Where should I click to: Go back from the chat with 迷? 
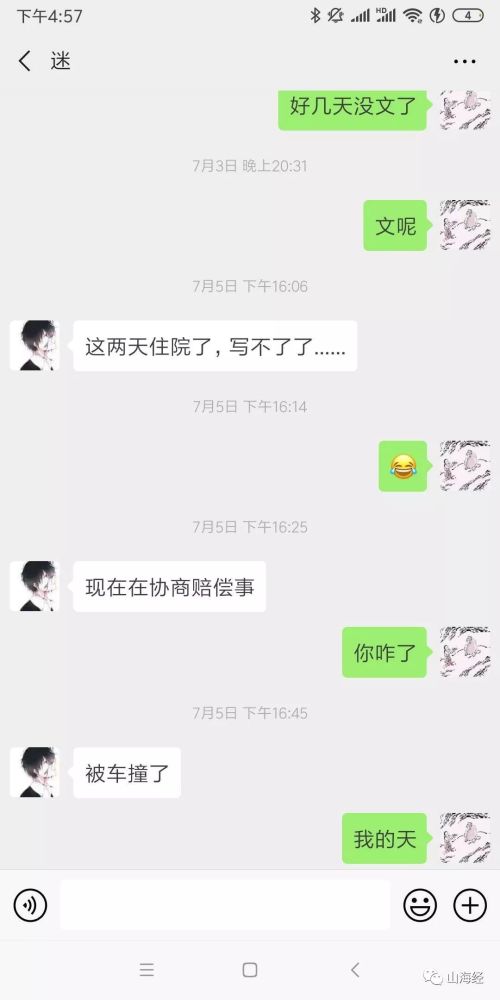25,61
